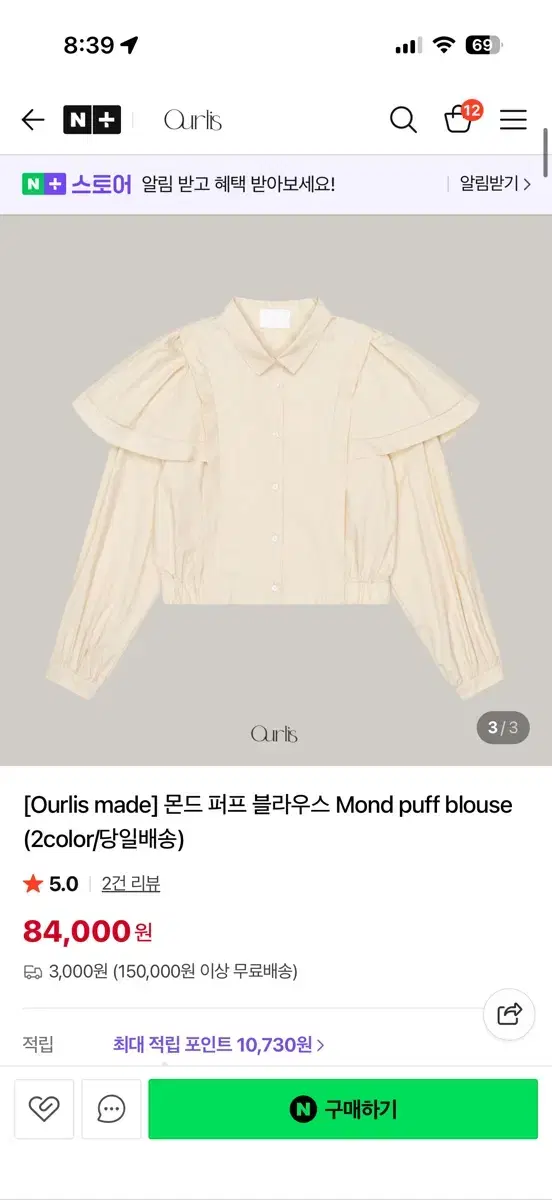Open the chat inquiry bubble icon
This screenshot has width=552, height=1200.
(x=111, y=1109)
